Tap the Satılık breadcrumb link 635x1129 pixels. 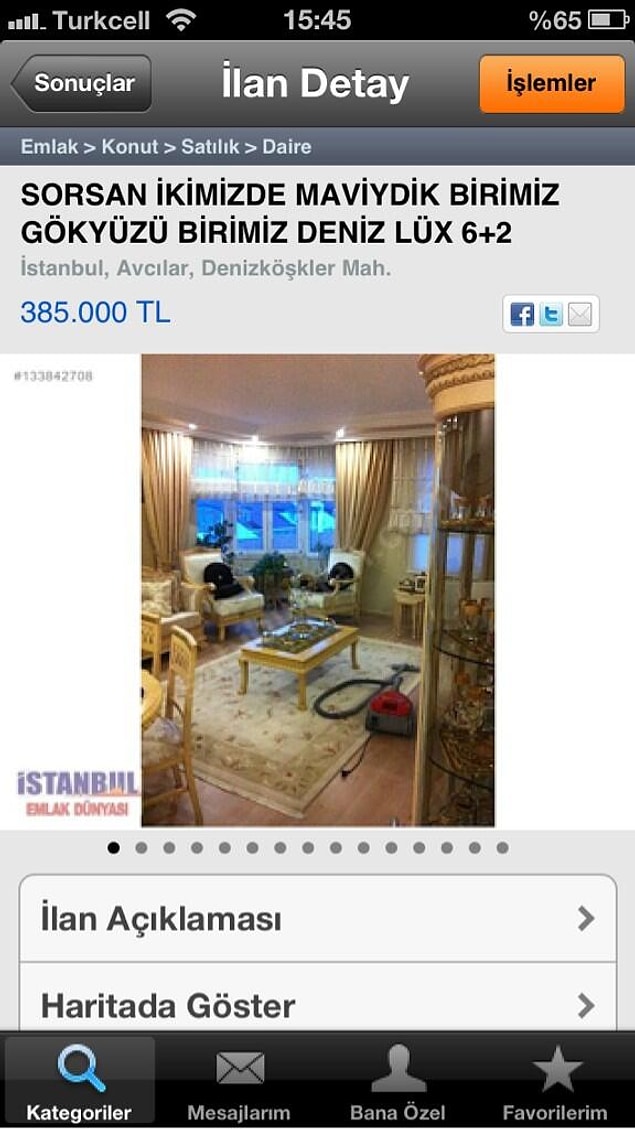coord(210,146)
